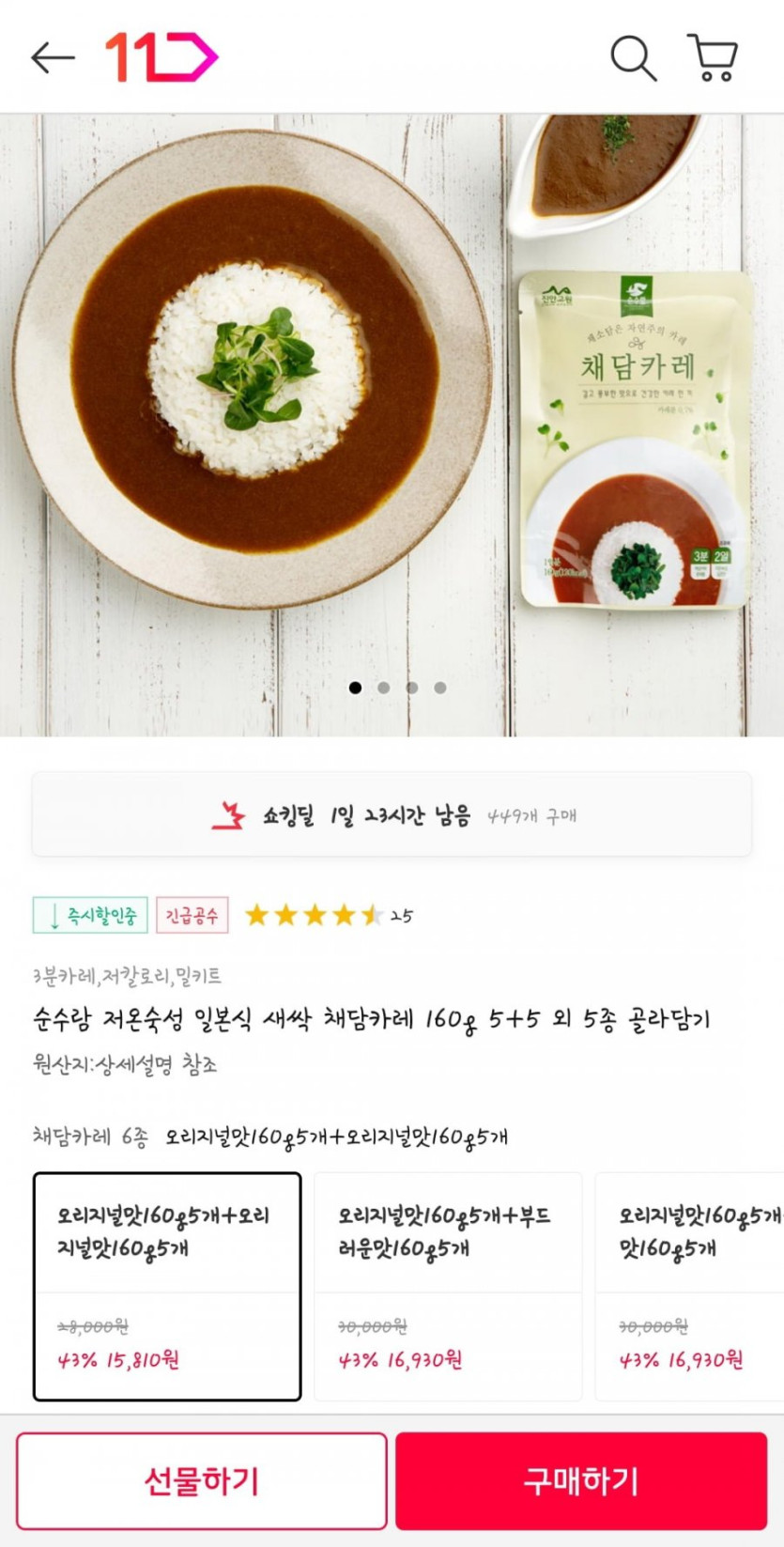Select option 오리지널맛160g5개+부드러운맛160g5개
The image size is (784, 1547).
click(x=448, y=1286)
